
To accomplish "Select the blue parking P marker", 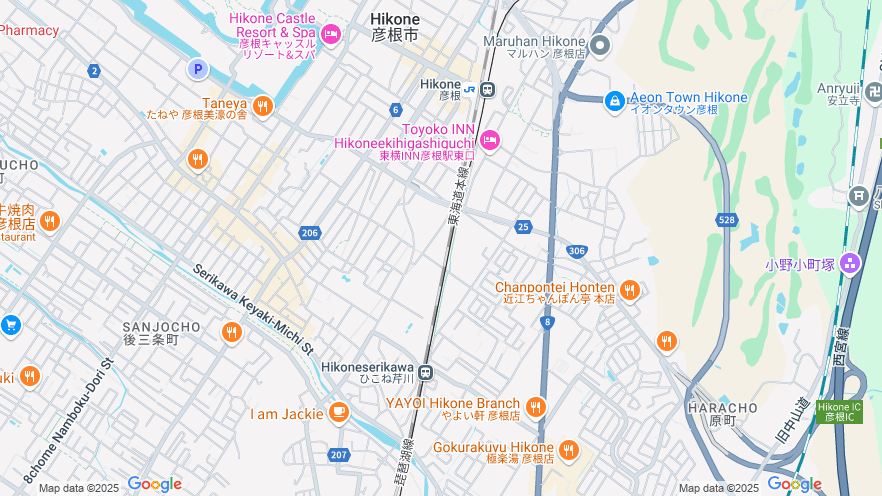I will (198, 69).
